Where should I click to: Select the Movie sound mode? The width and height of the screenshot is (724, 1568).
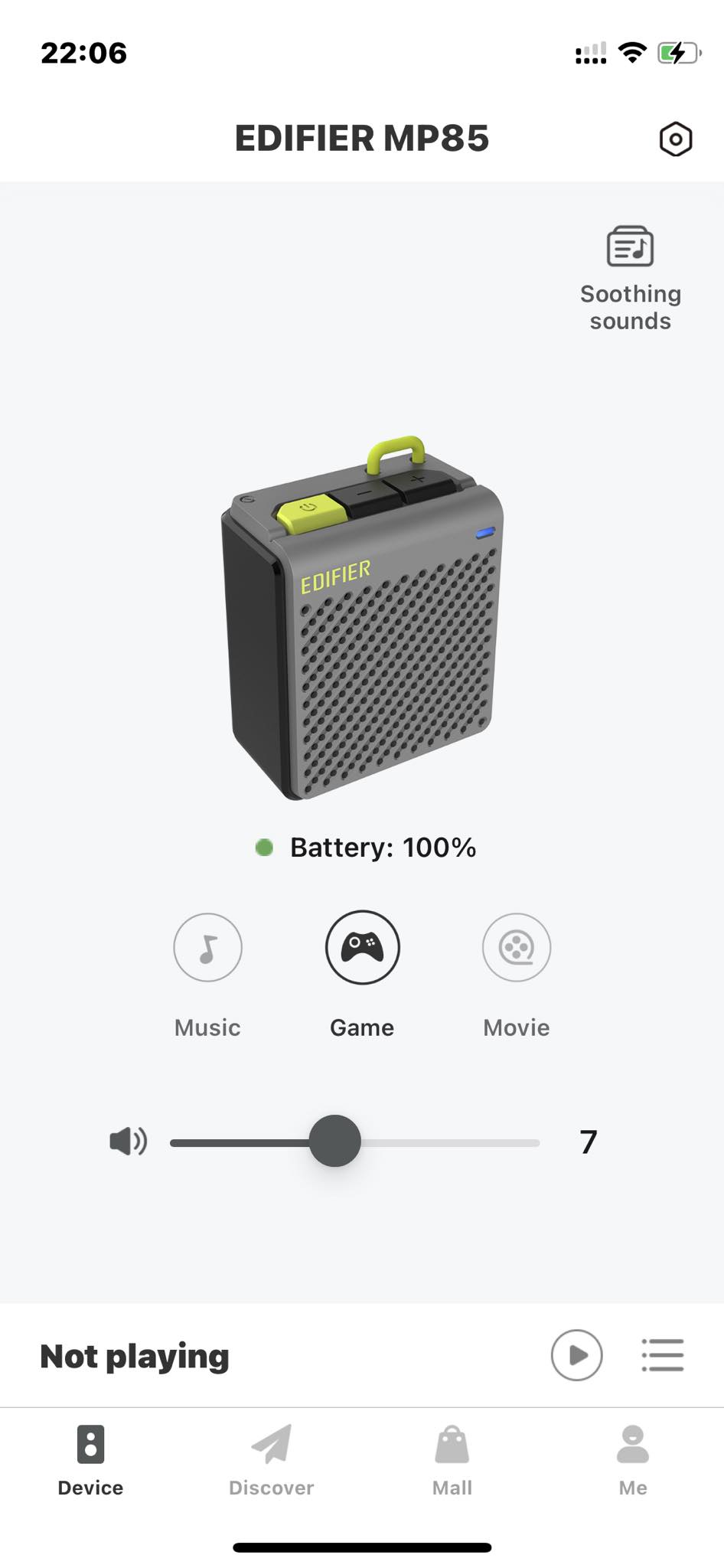(x=517, y=948)
